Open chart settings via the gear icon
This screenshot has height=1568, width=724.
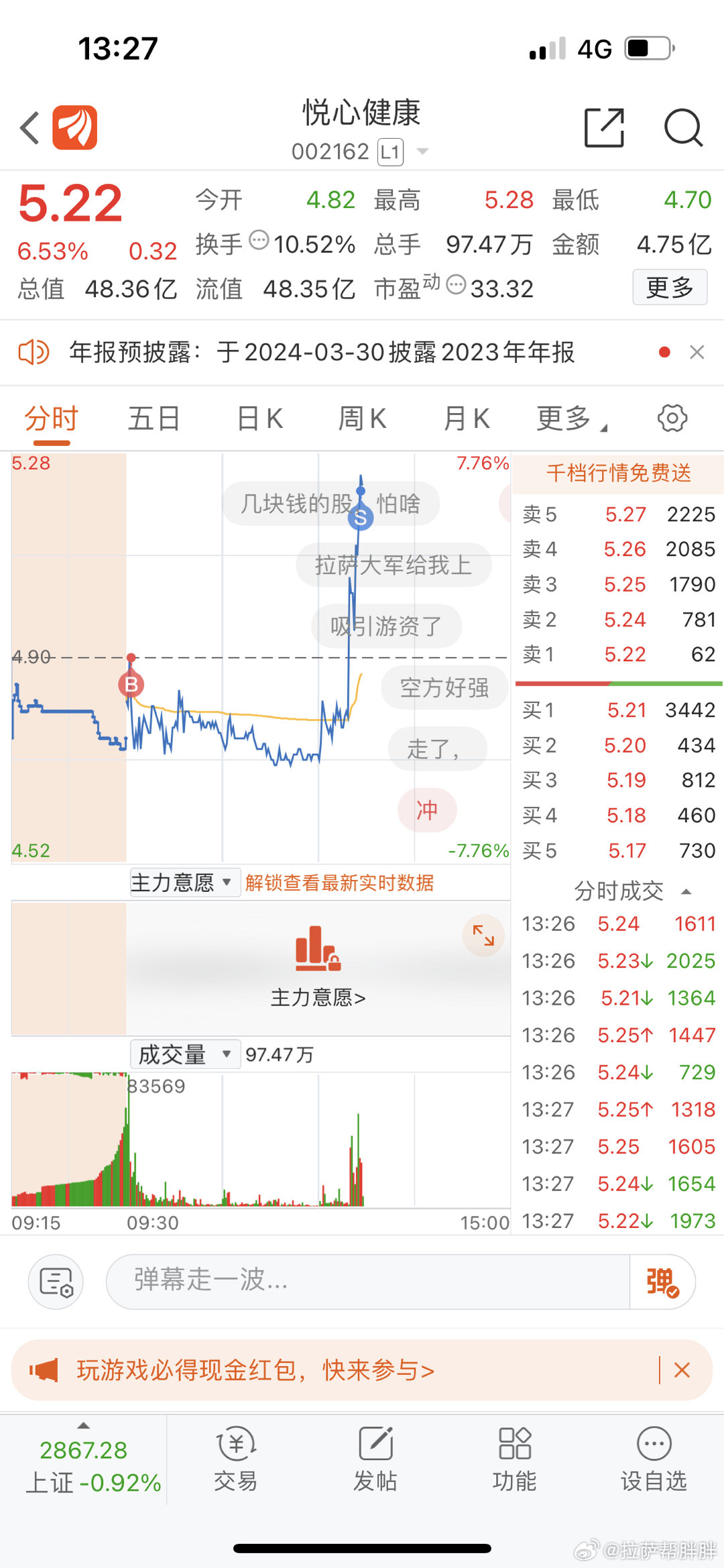point(672,417)
